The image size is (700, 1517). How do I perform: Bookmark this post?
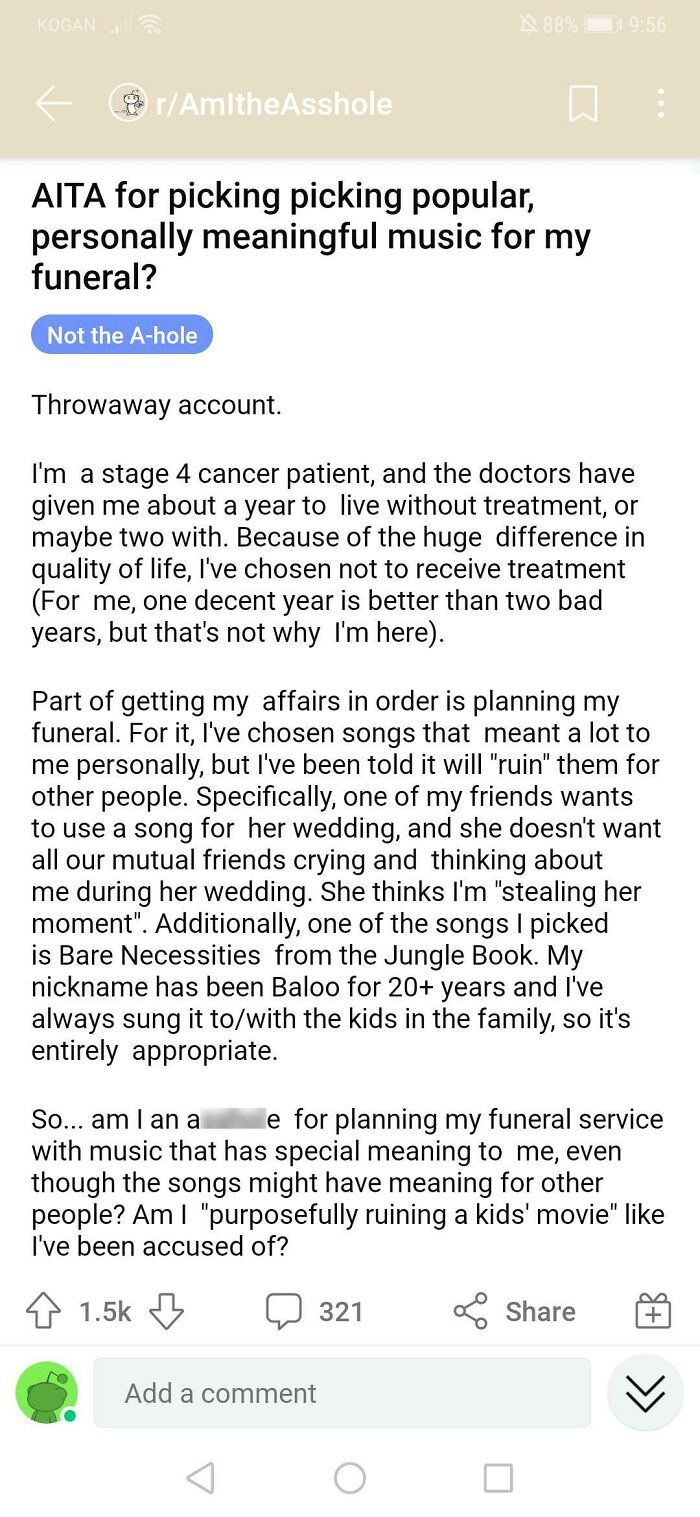click(x=583, y=104)
